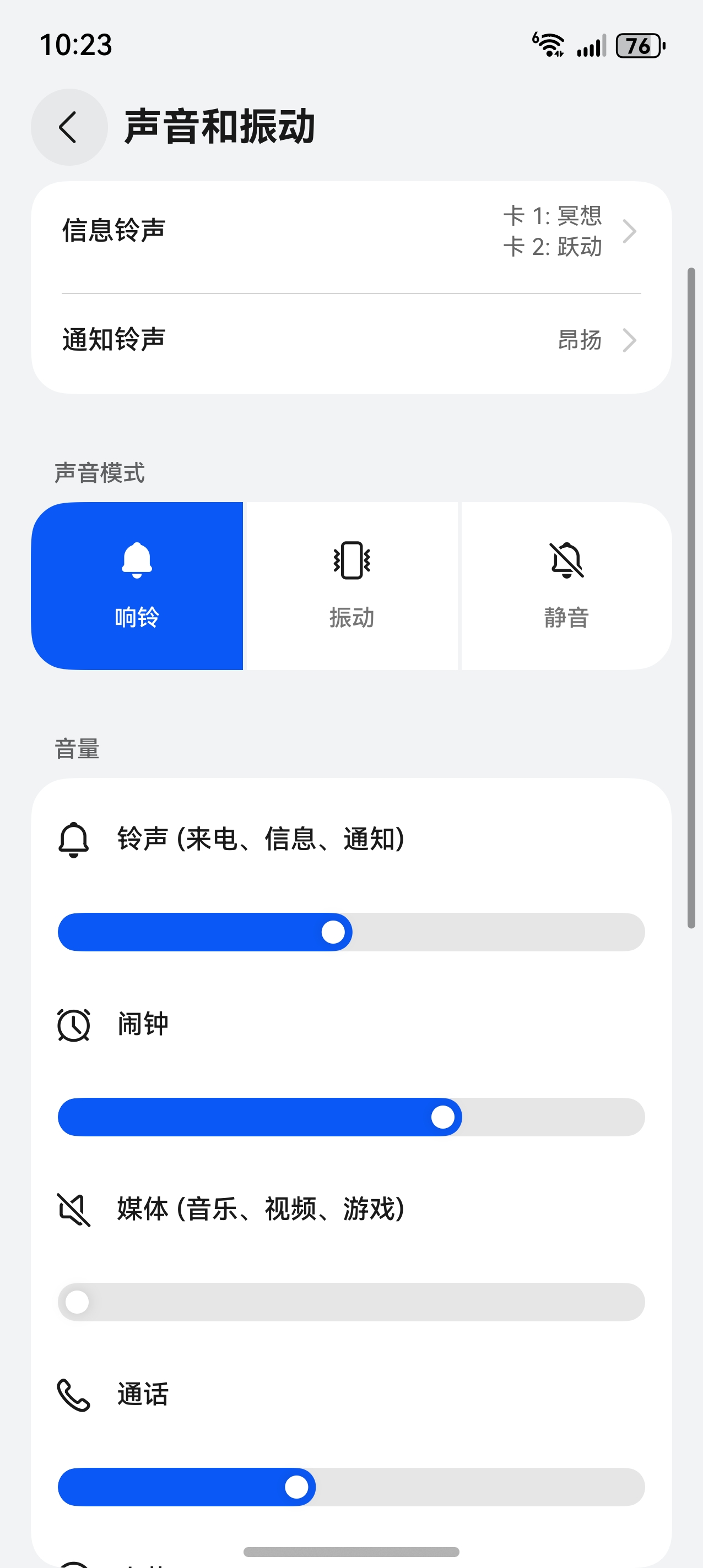
Task: Switch to 静音 sound mode
Action: coord(566,586)
